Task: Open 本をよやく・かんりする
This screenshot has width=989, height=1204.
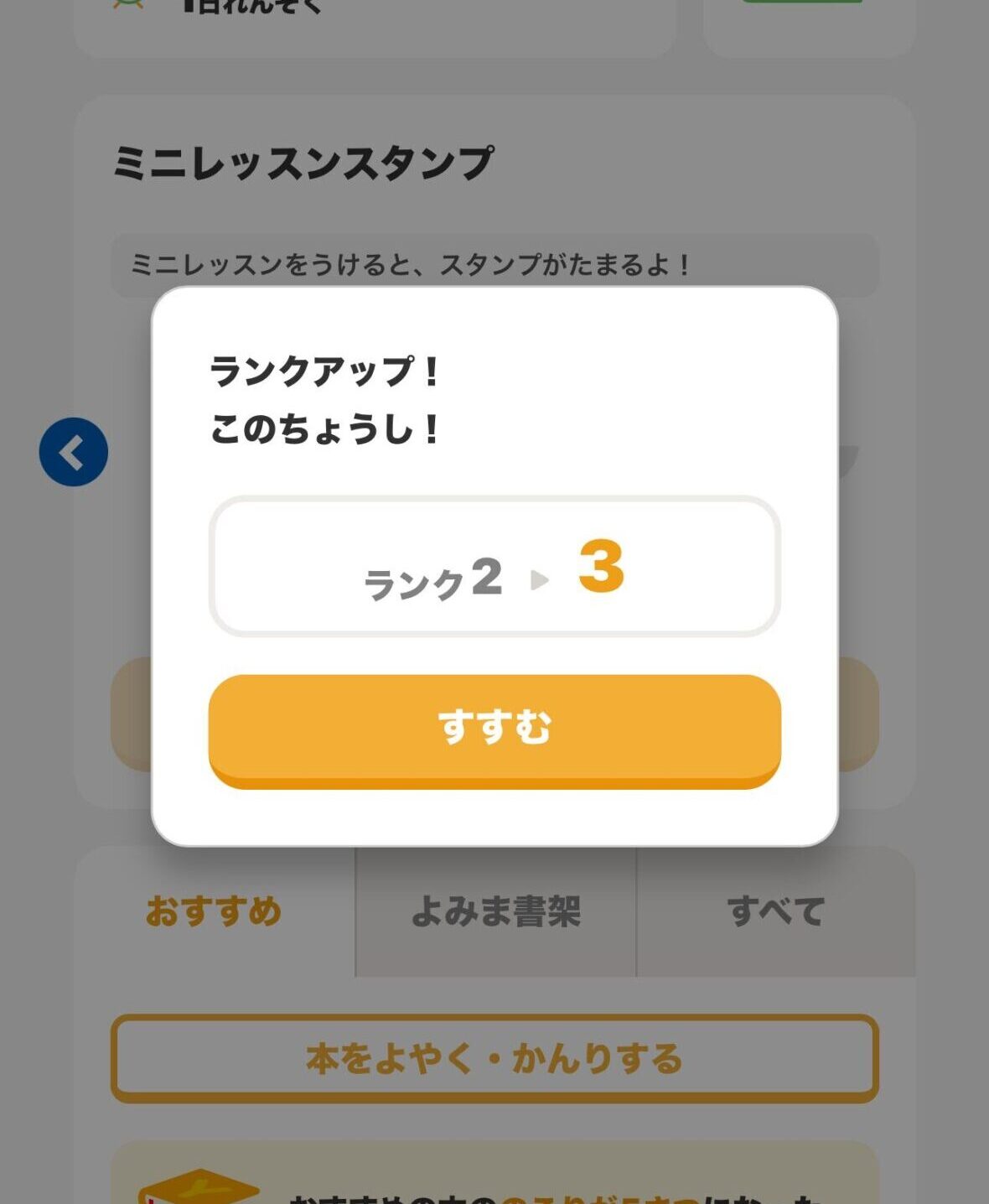Action: (495, 1058)
